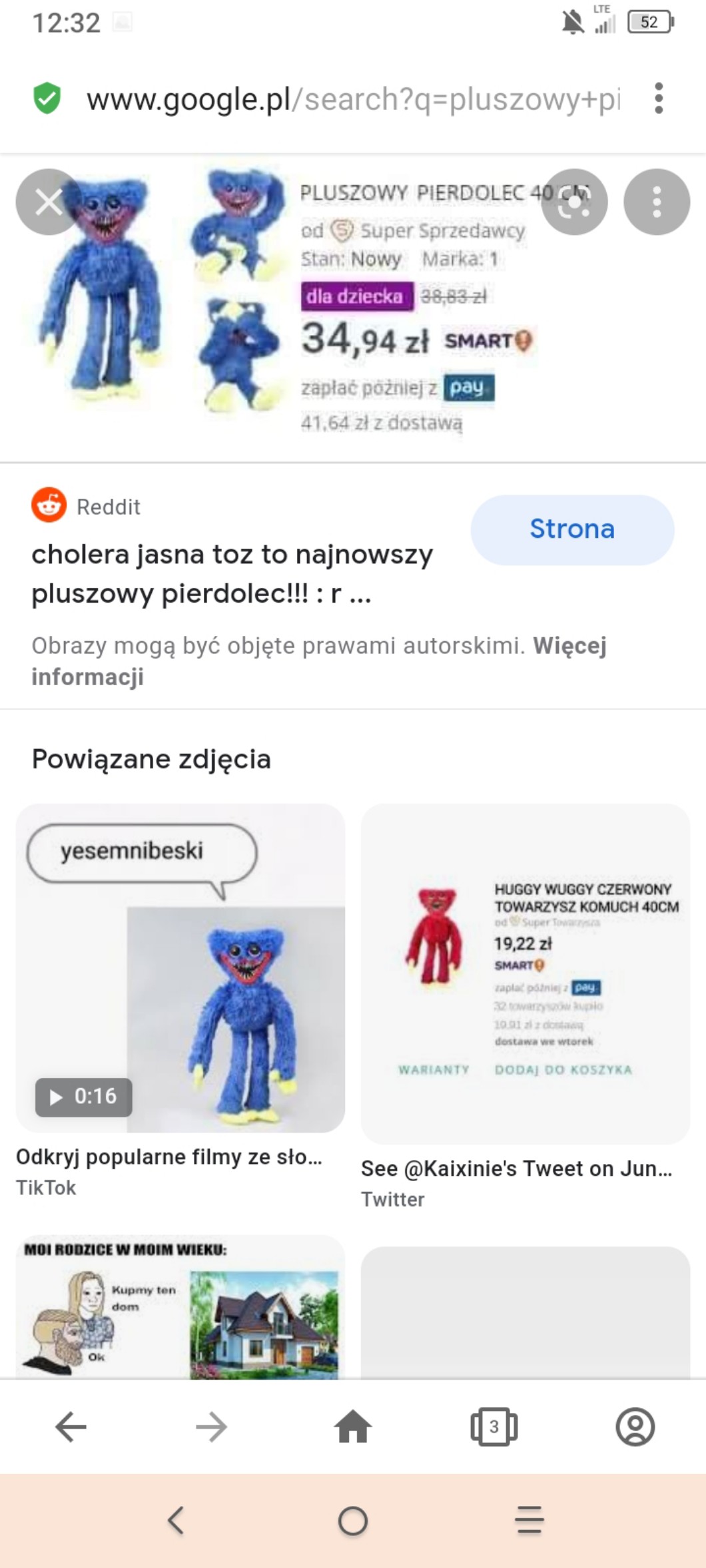Open system recent apps

click(x=529, y=1521)
